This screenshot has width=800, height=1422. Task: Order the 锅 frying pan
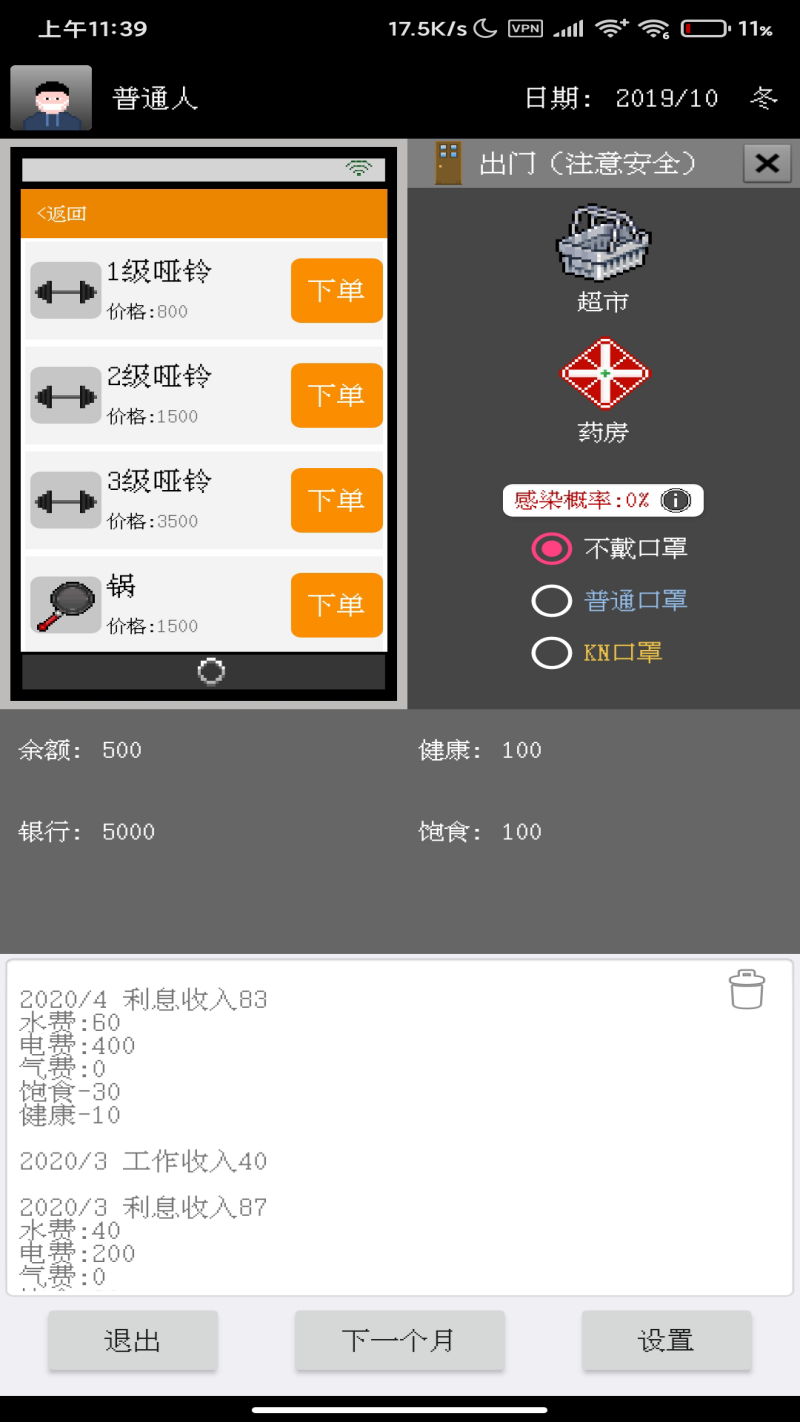336,606
